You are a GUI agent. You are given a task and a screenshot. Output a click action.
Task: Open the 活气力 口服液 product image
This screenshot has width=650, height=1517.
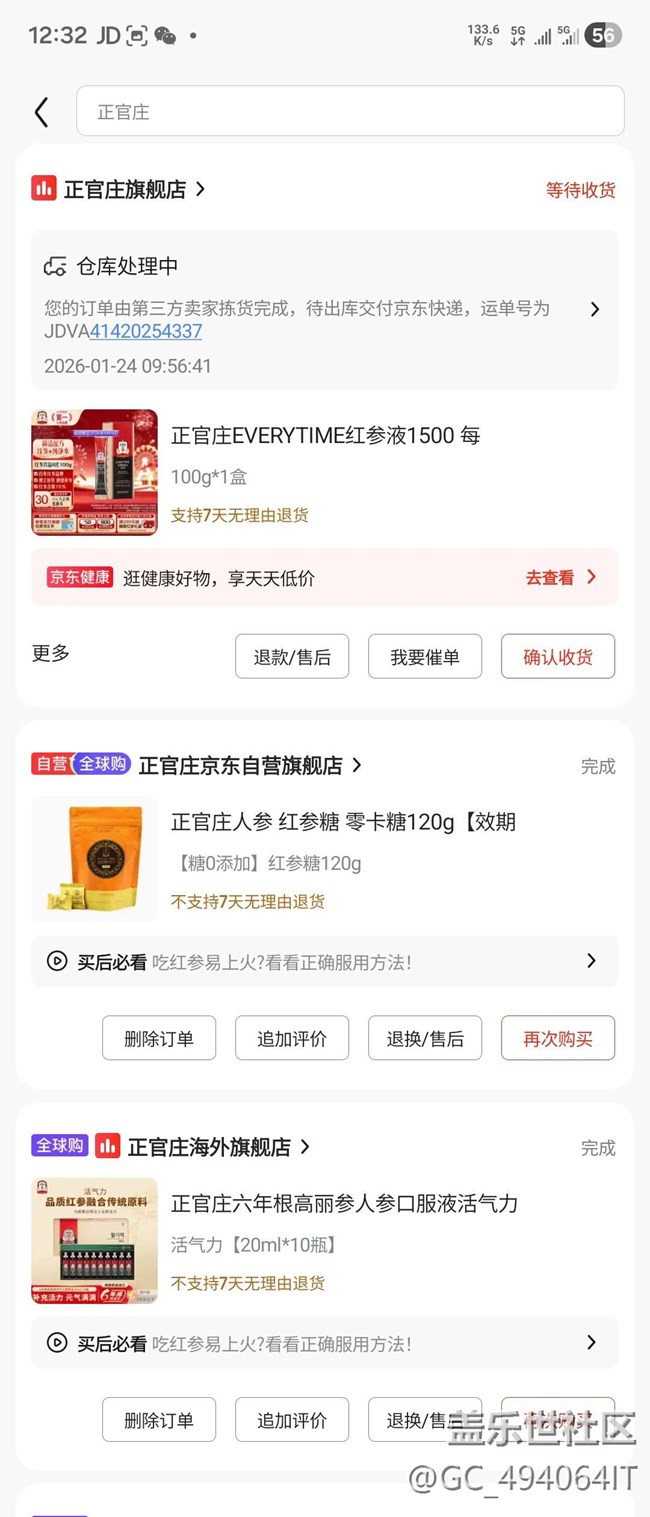[95, 1240]
